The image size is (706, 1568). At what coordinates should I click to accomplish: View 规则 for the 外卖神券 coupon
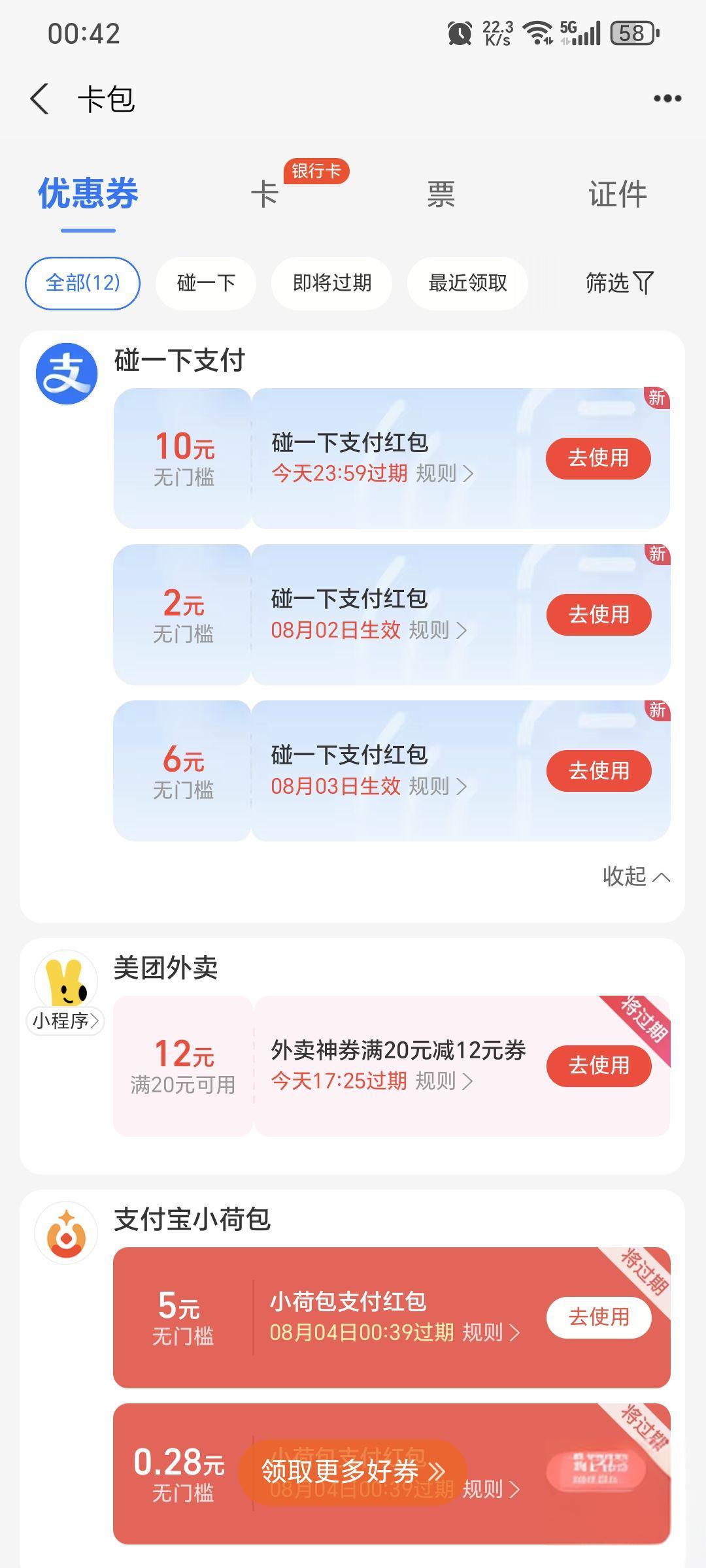[x=445, y=1081]
